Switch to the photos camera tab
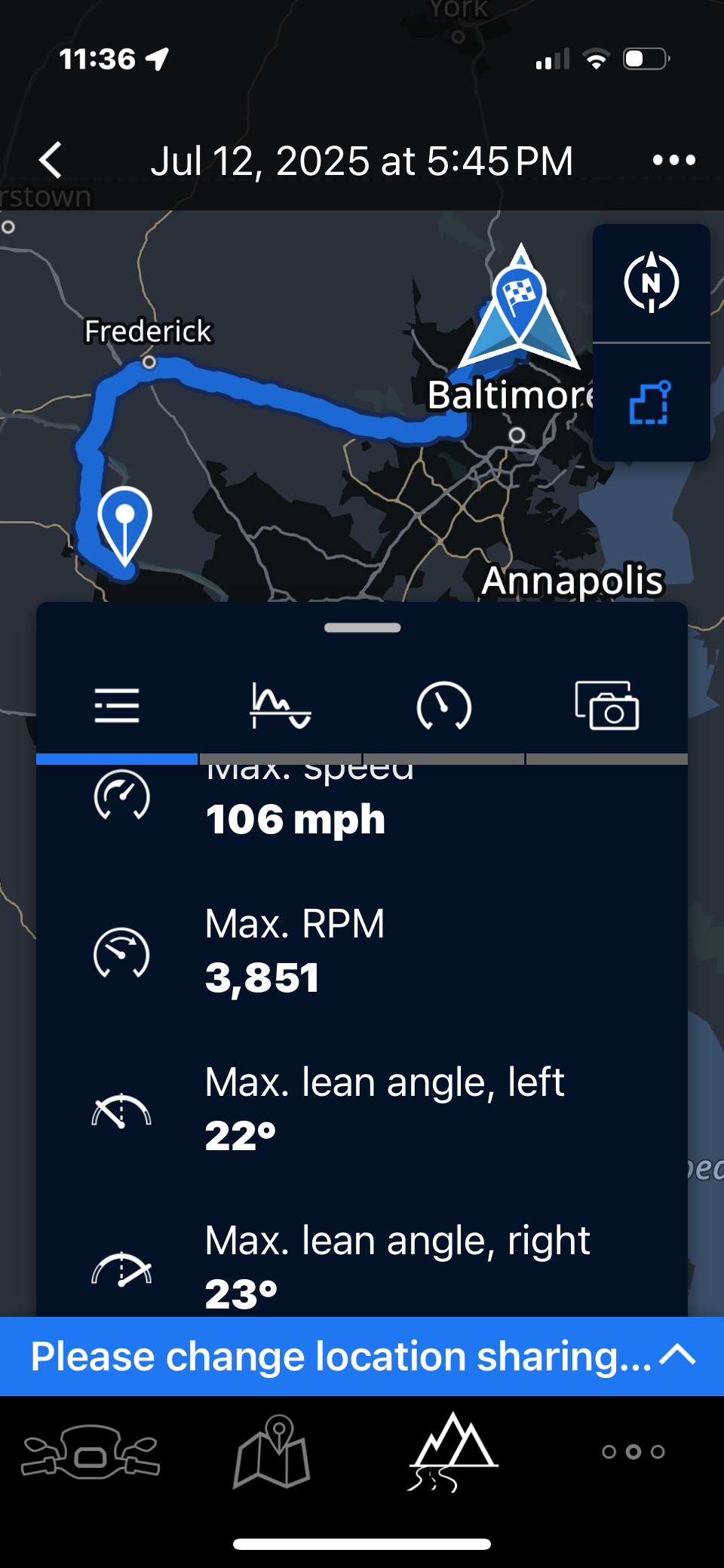This screenshot has width=724, height=1568. tap(607, 706)
